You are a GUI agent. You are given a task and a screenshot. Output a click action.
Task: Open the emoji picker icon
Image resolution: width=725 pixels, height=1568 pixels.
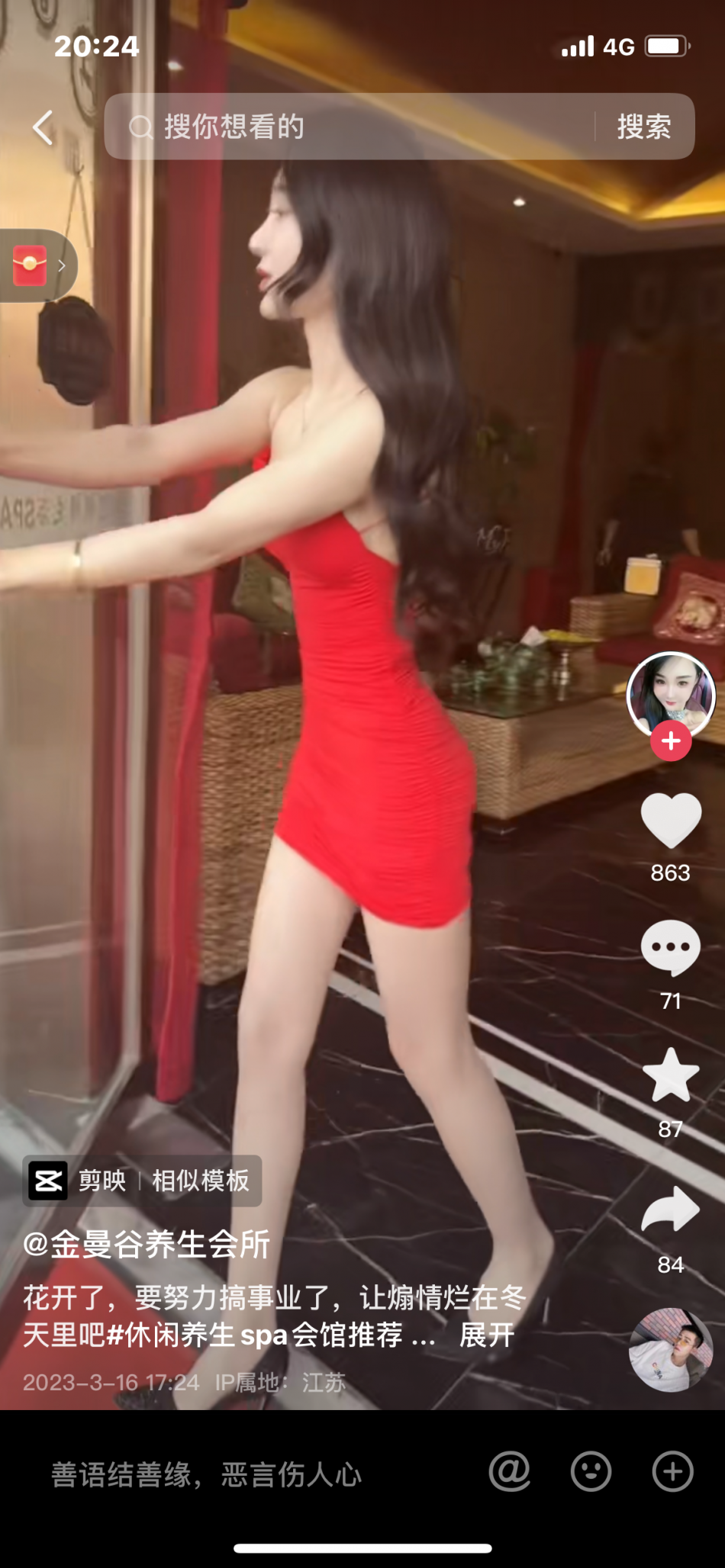(591, 1471)
